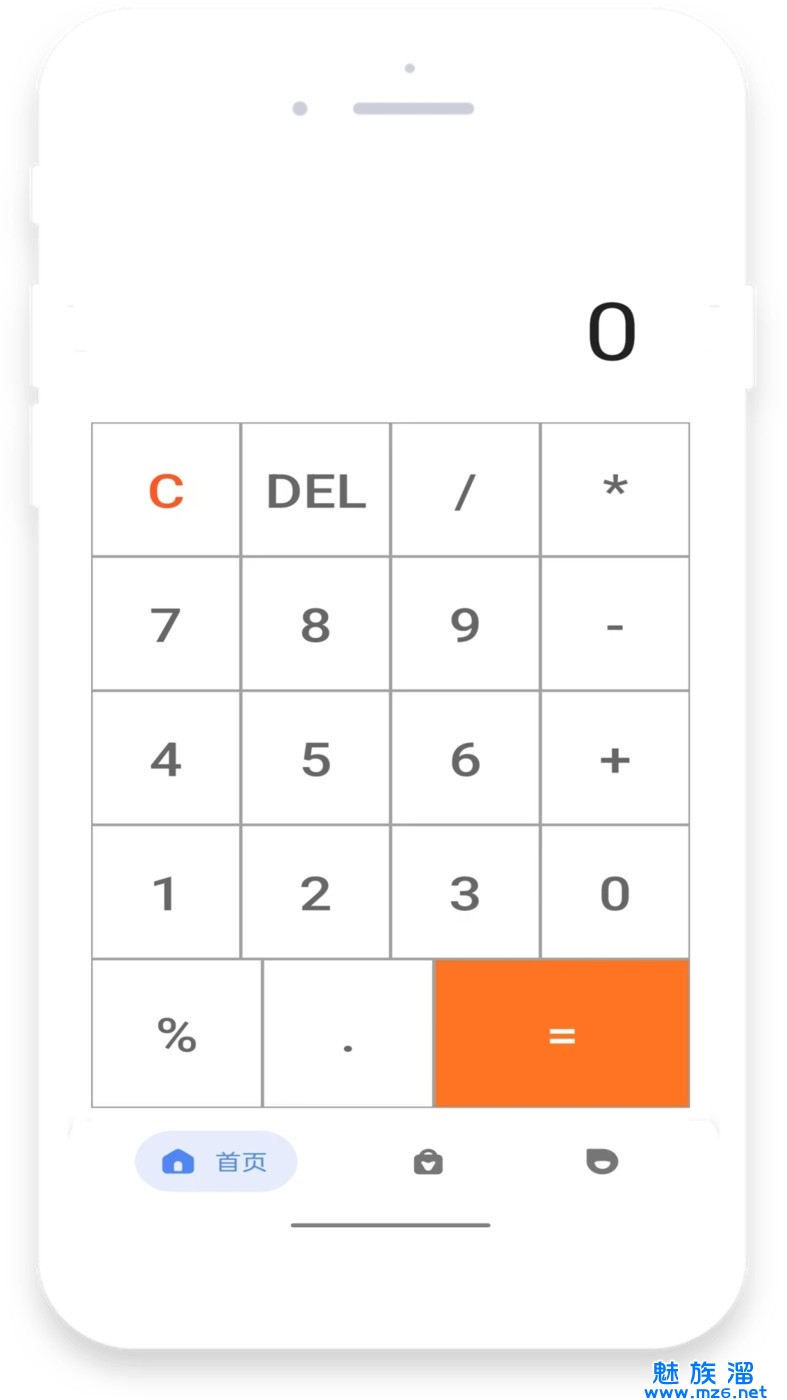Screen dimensions: 787x1400
Task: Enter the digit 2
Action: (x=316, y=892)
